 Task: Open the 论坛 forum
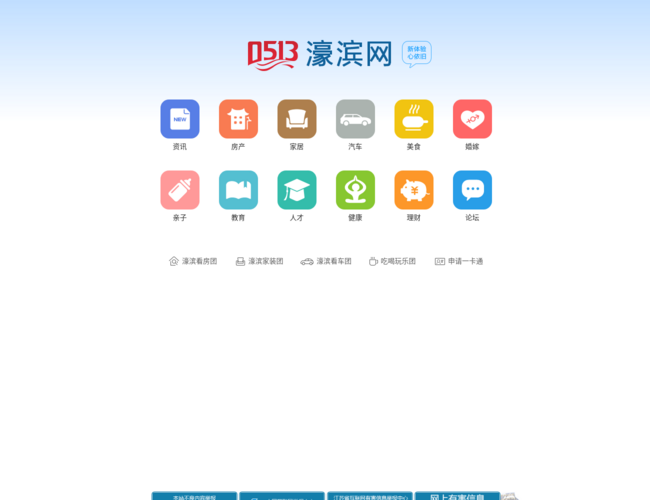click(x=472, y=190)
